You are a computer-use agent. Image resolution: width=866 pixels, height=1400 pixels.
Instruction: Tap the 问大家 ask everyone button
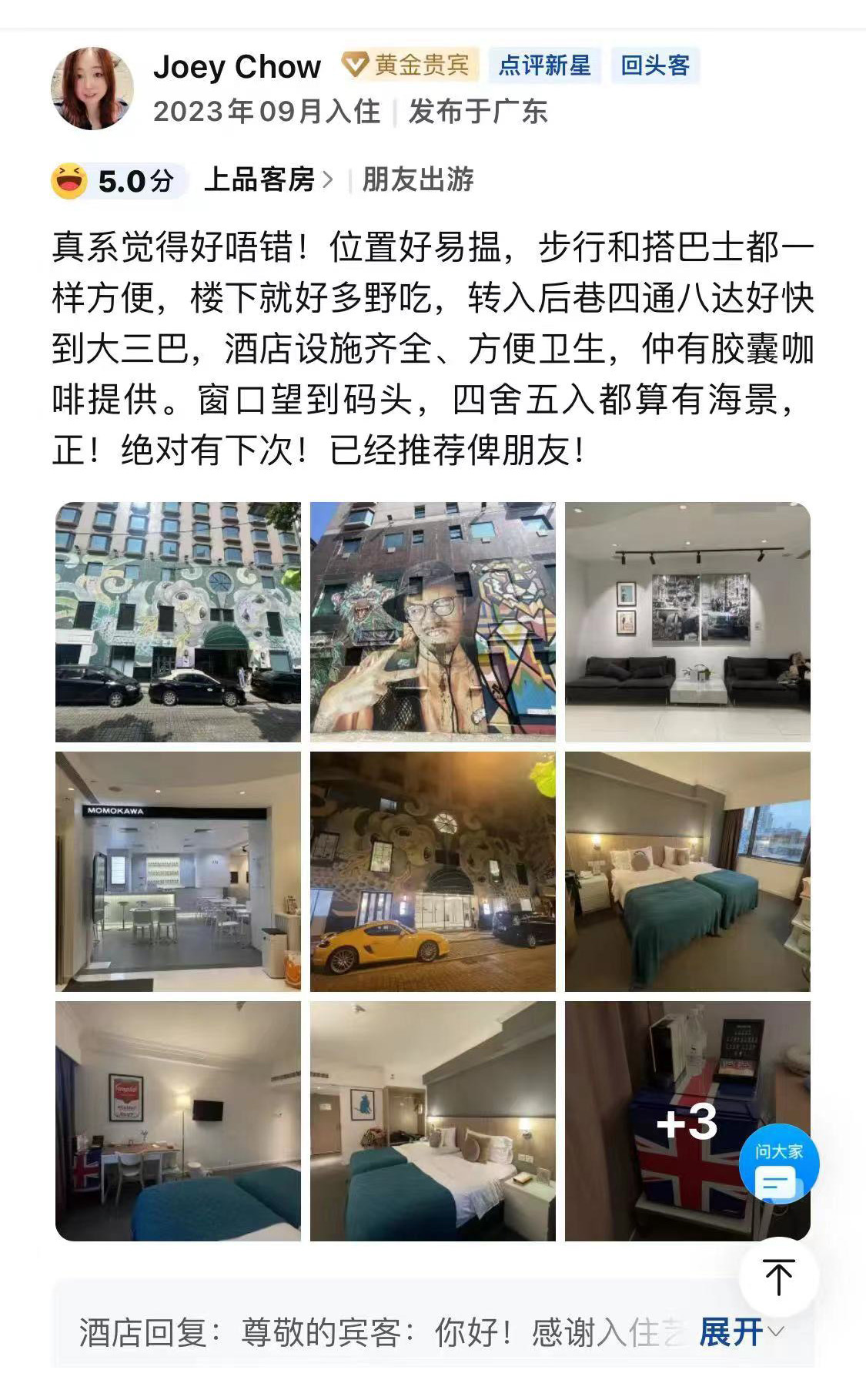(x=778, y=1164)
